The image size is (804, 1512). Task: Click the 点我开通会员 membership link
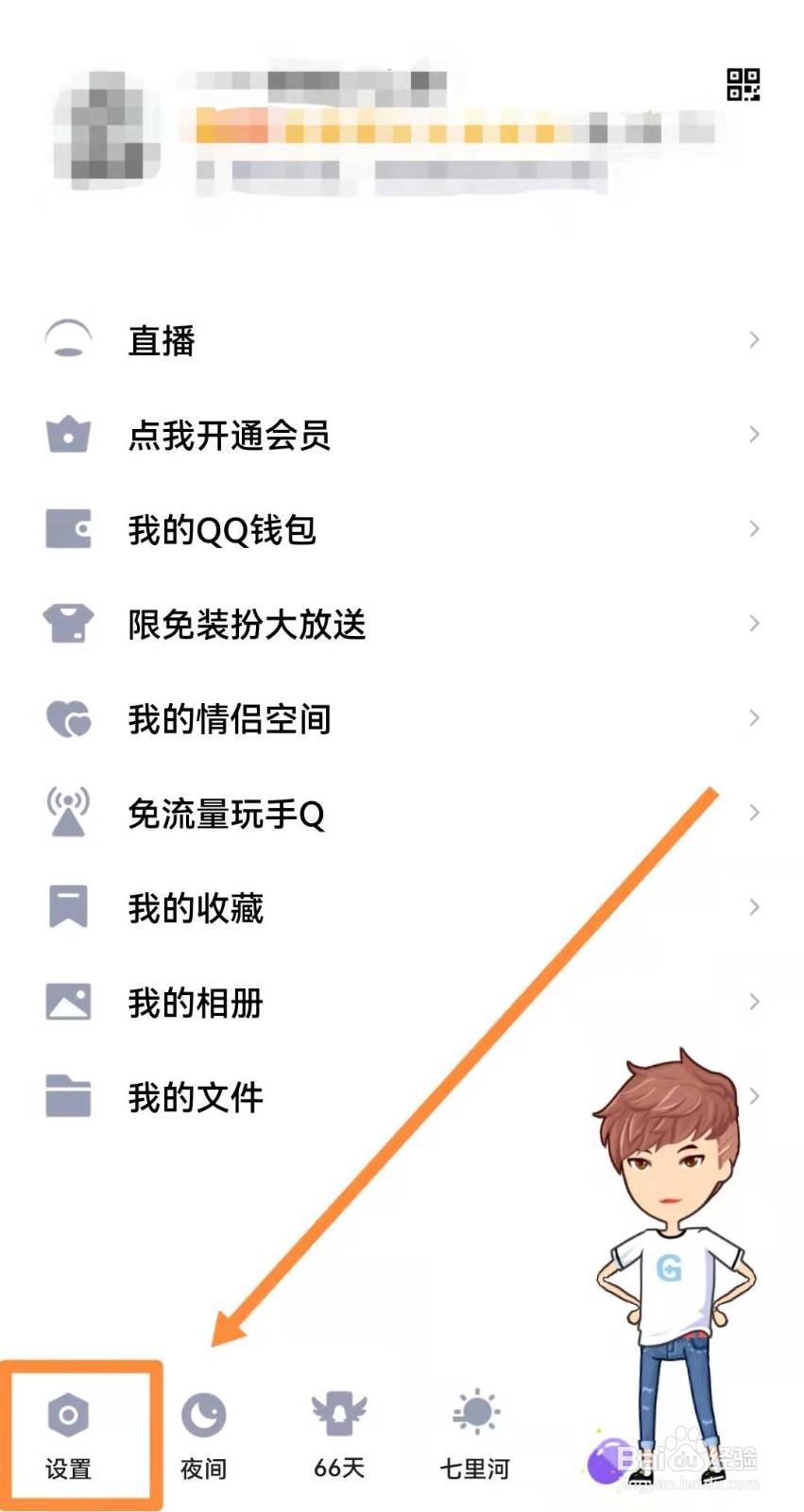click(x=230, y=435)
